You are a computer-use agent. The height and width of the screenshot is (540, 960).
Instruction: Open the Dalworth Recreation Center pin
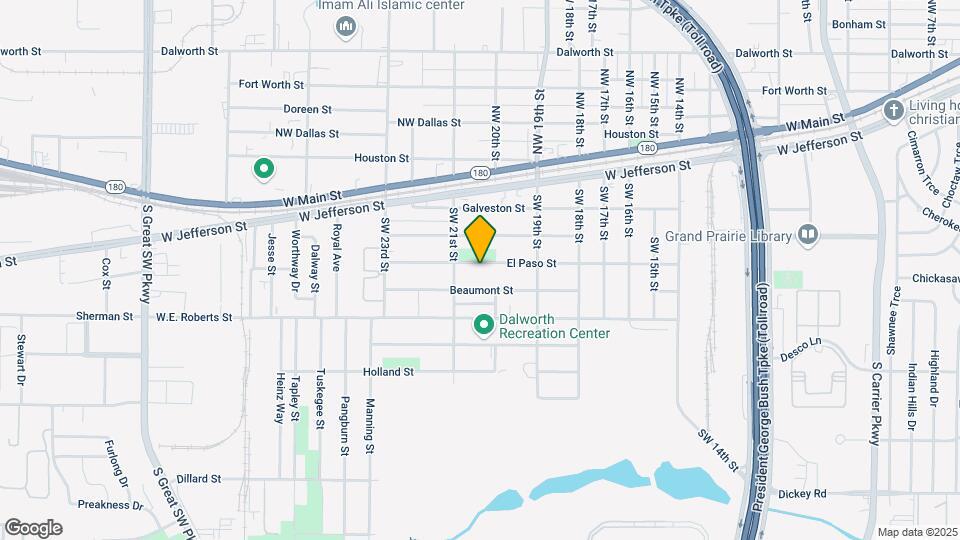(484, 325)
